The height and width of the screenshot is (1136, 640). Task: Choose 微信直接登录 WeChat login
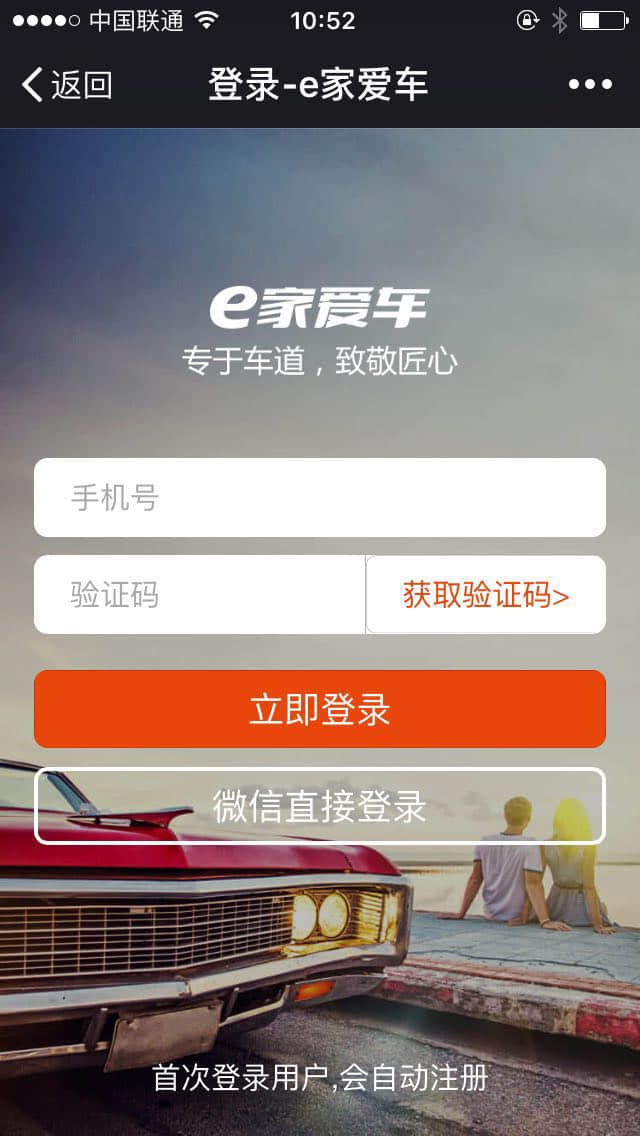click(x=320, y=806)
